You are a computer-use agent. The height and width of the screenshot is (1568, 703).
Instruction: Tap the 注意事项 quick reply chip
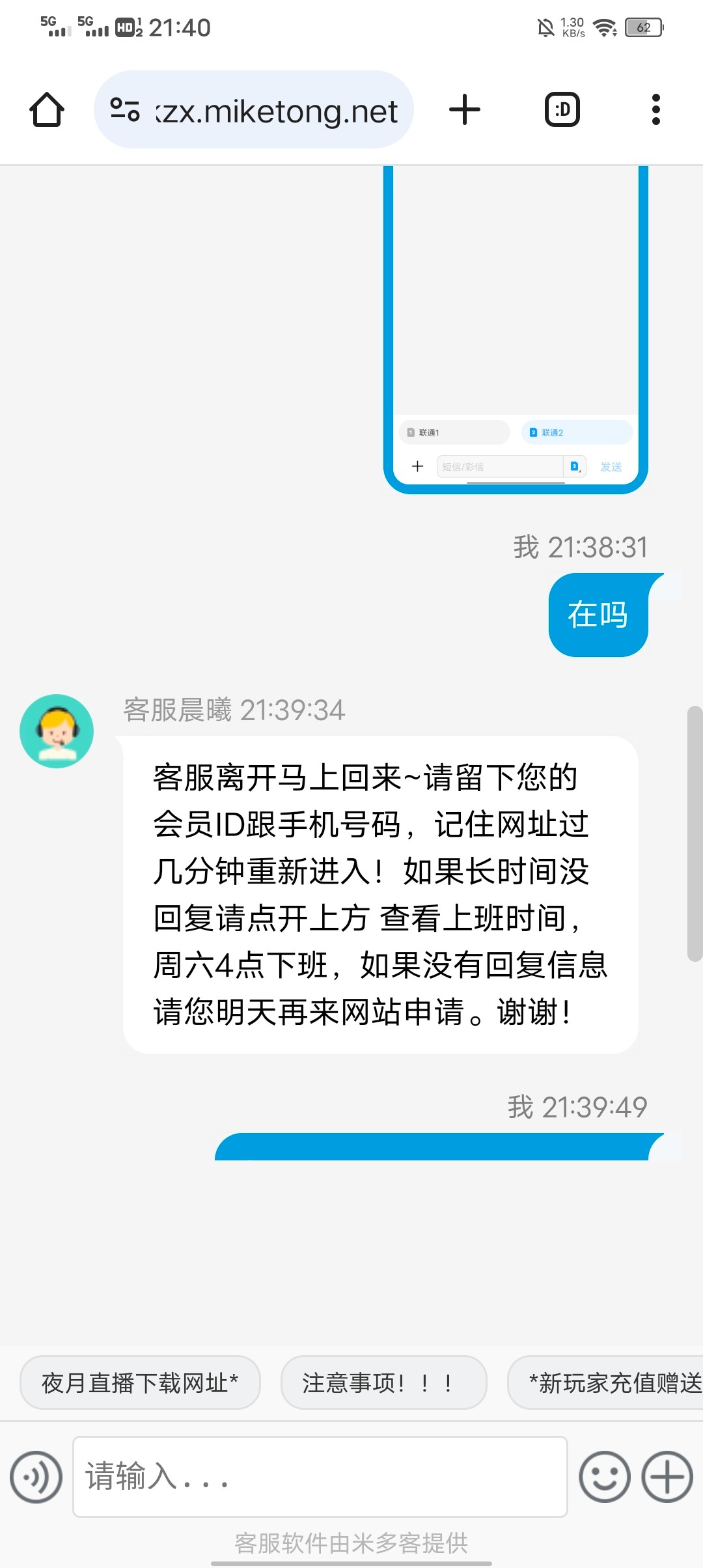click(x=383, y=1382)
